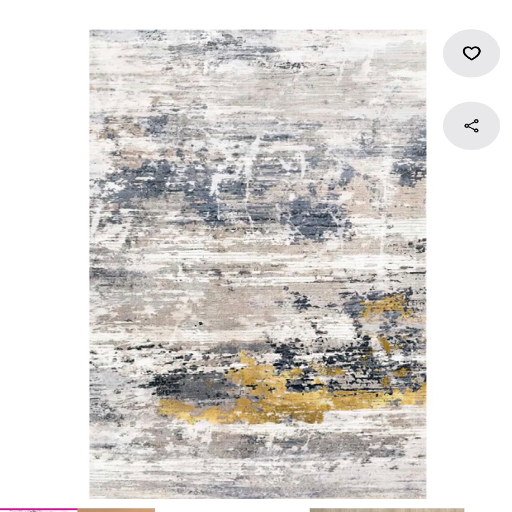This screenshot has width=512, height=512.
Task: Open the abstract rug product image
Action: [x=258, y=264]
